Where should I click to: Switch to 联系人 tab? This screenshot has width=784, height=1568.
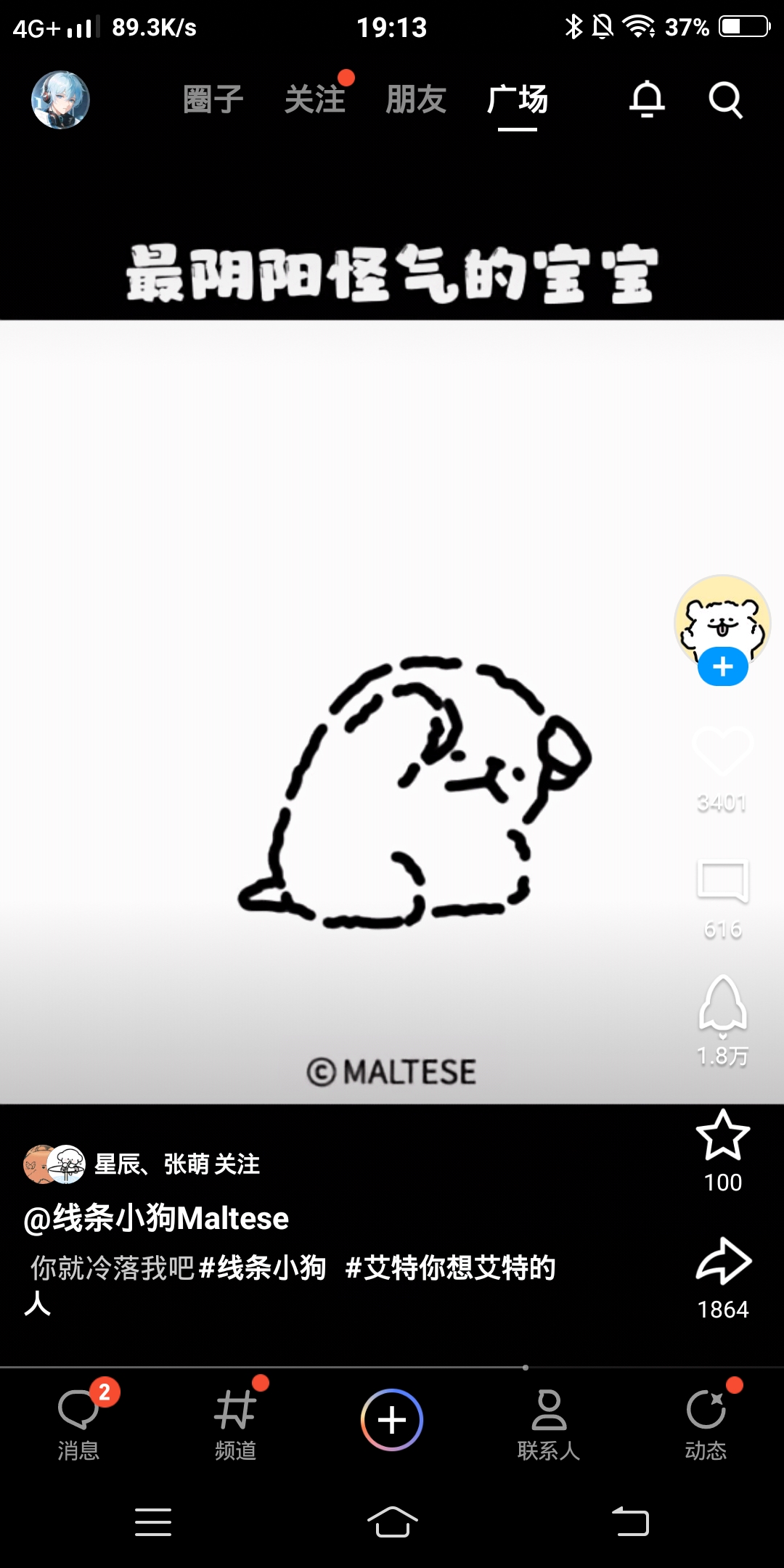[549, 1423]
